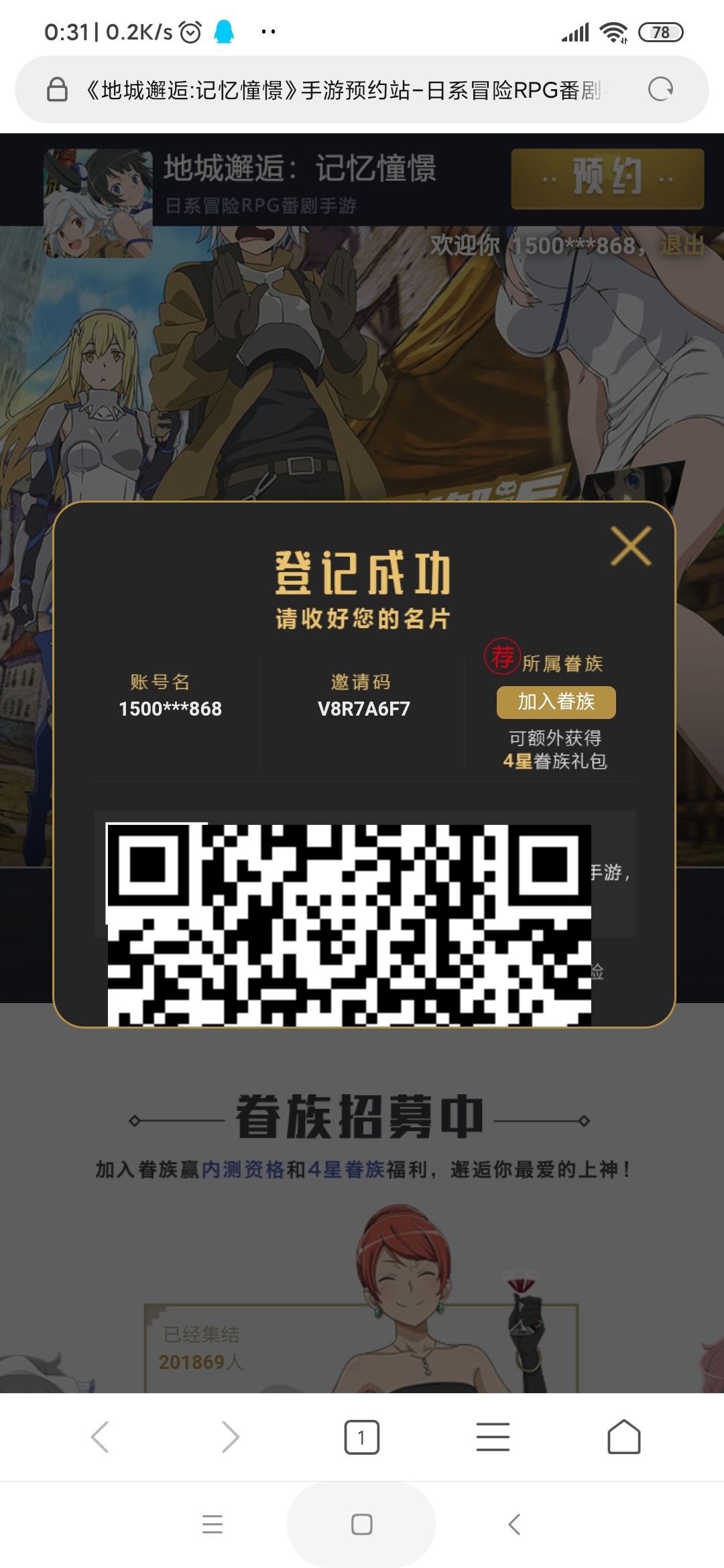724x1568 pixels.
Task: Tap the 加入眷族 button
Action: [x=556, y=702]
